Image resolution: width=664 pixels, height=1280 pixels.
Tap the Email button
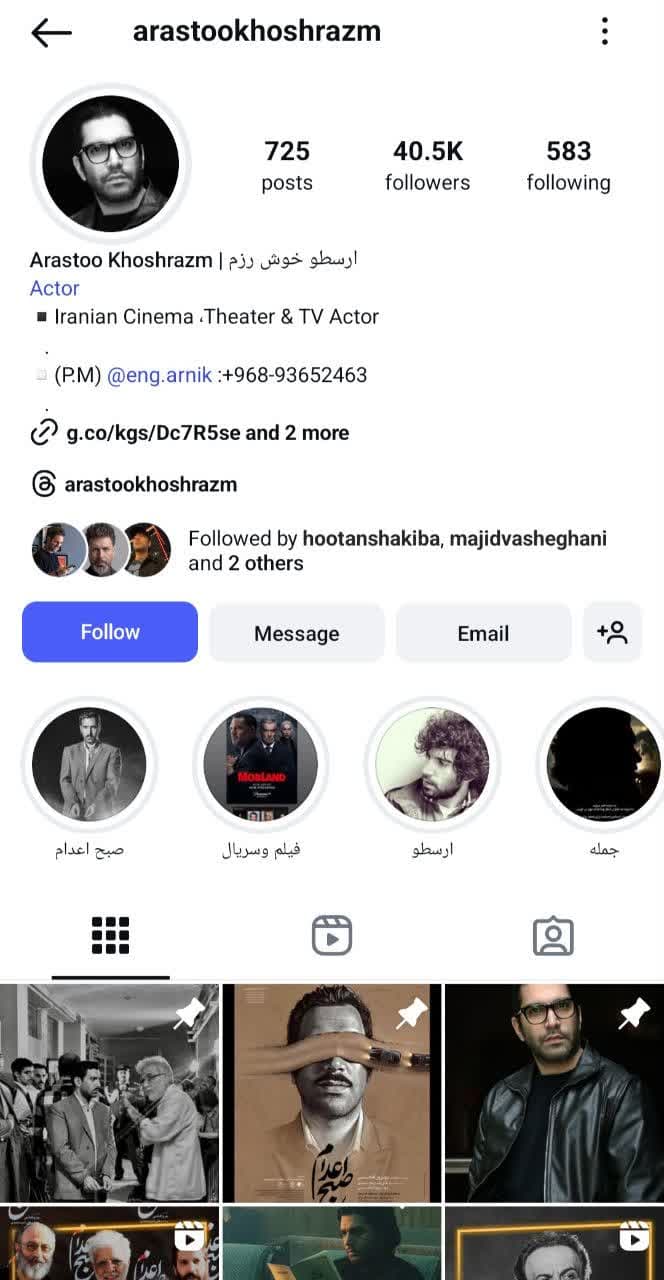click(x=483, y=633)
